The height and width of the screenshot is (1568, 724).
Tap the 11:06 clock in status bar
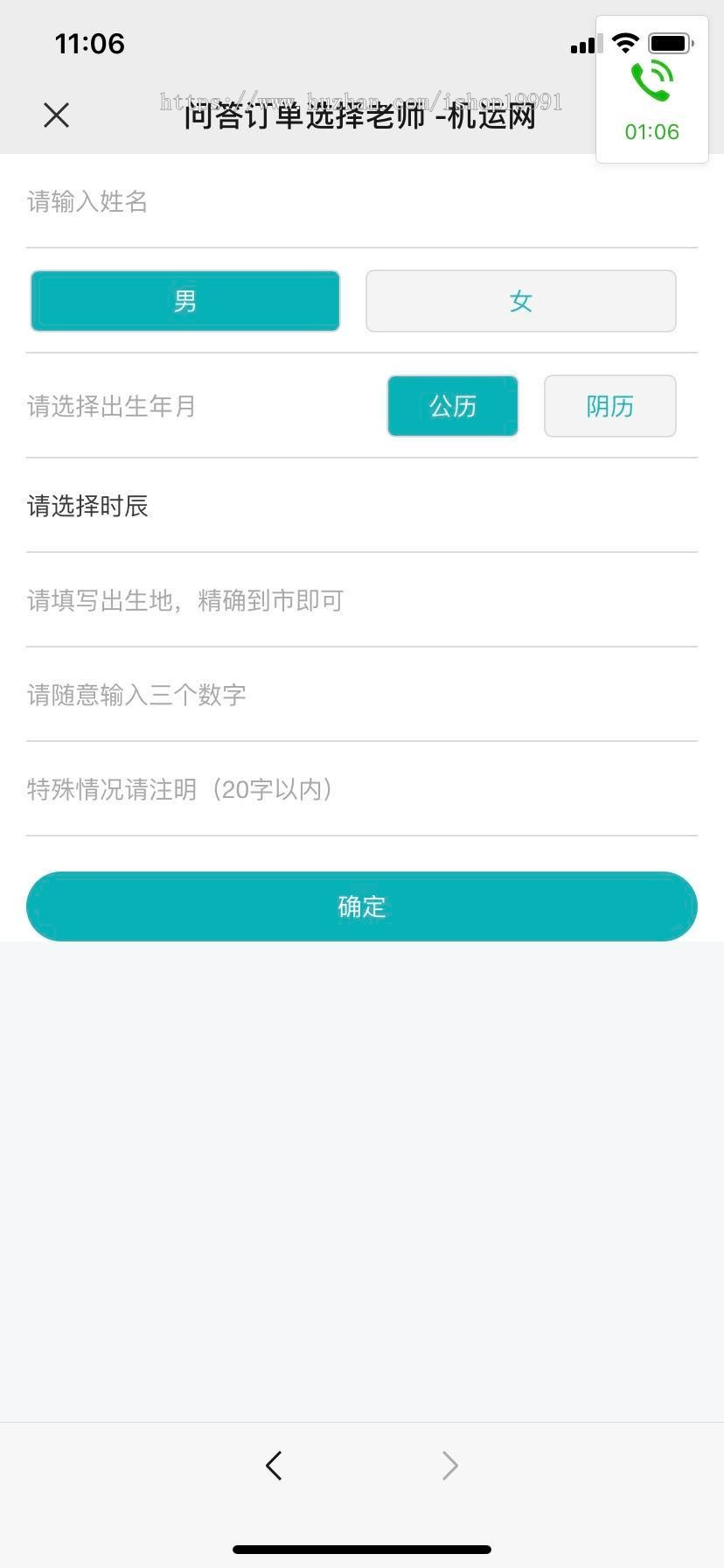89,43
